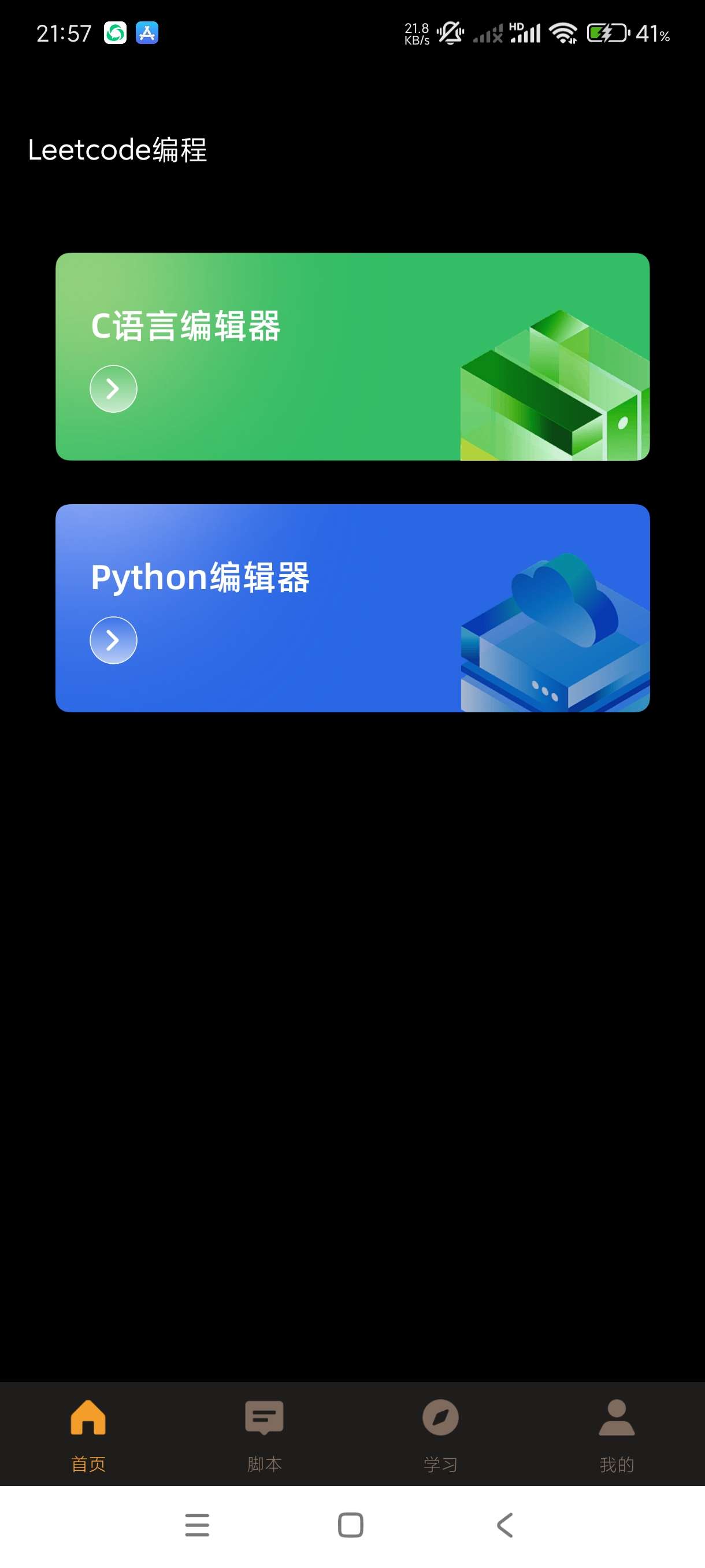Switch to the 脚本 tab
This screenshot has height=1568, width=705.
point(264,1433)
